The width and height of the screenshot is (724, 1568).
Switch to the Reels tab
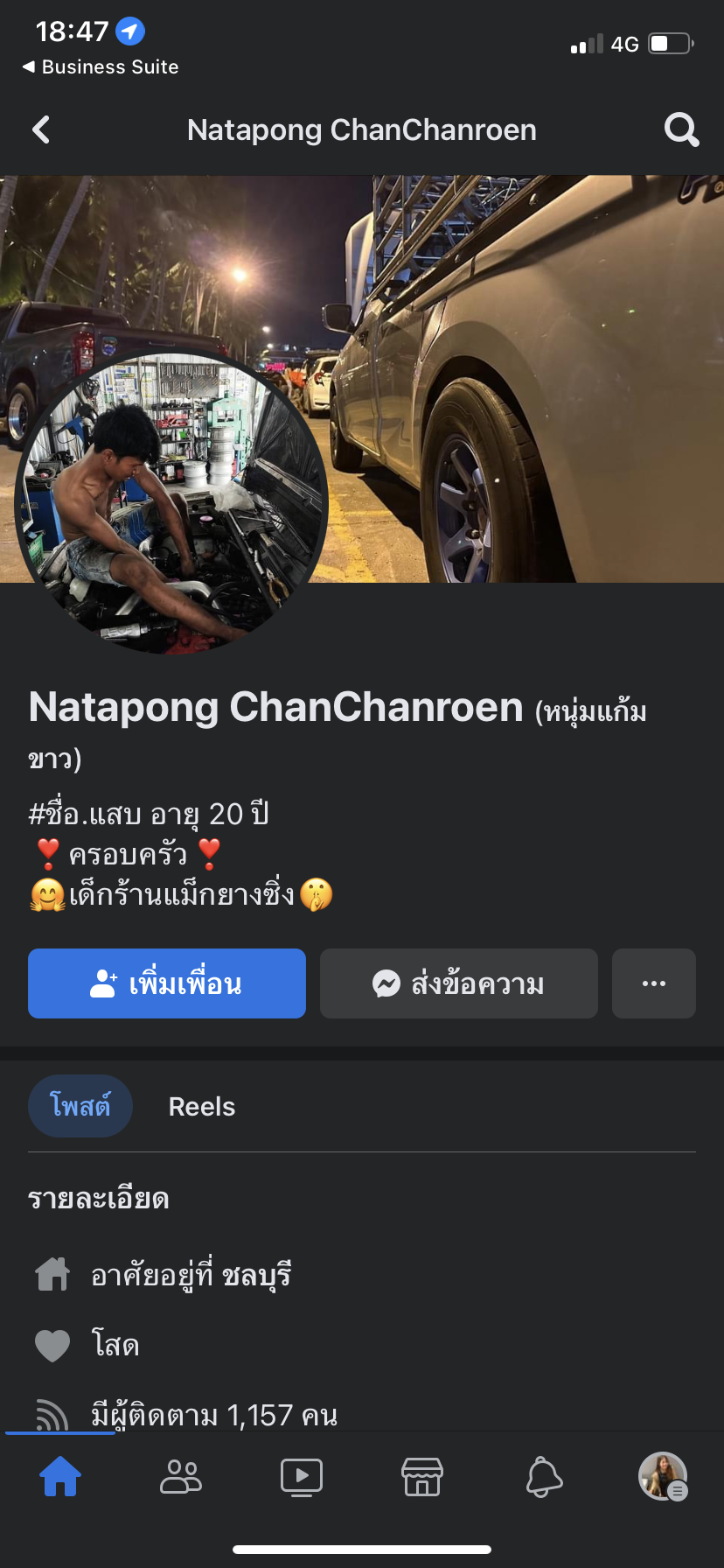coord(202,1106)
